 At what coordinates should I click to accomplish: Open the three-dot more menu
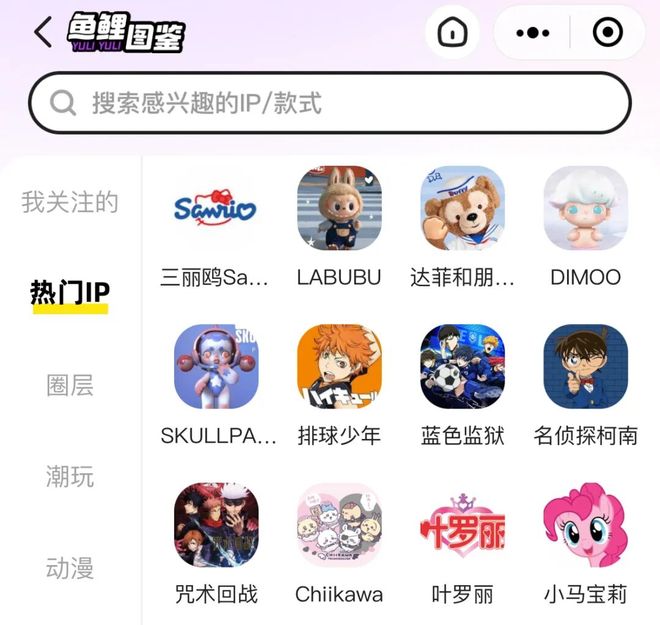point(533,32)
